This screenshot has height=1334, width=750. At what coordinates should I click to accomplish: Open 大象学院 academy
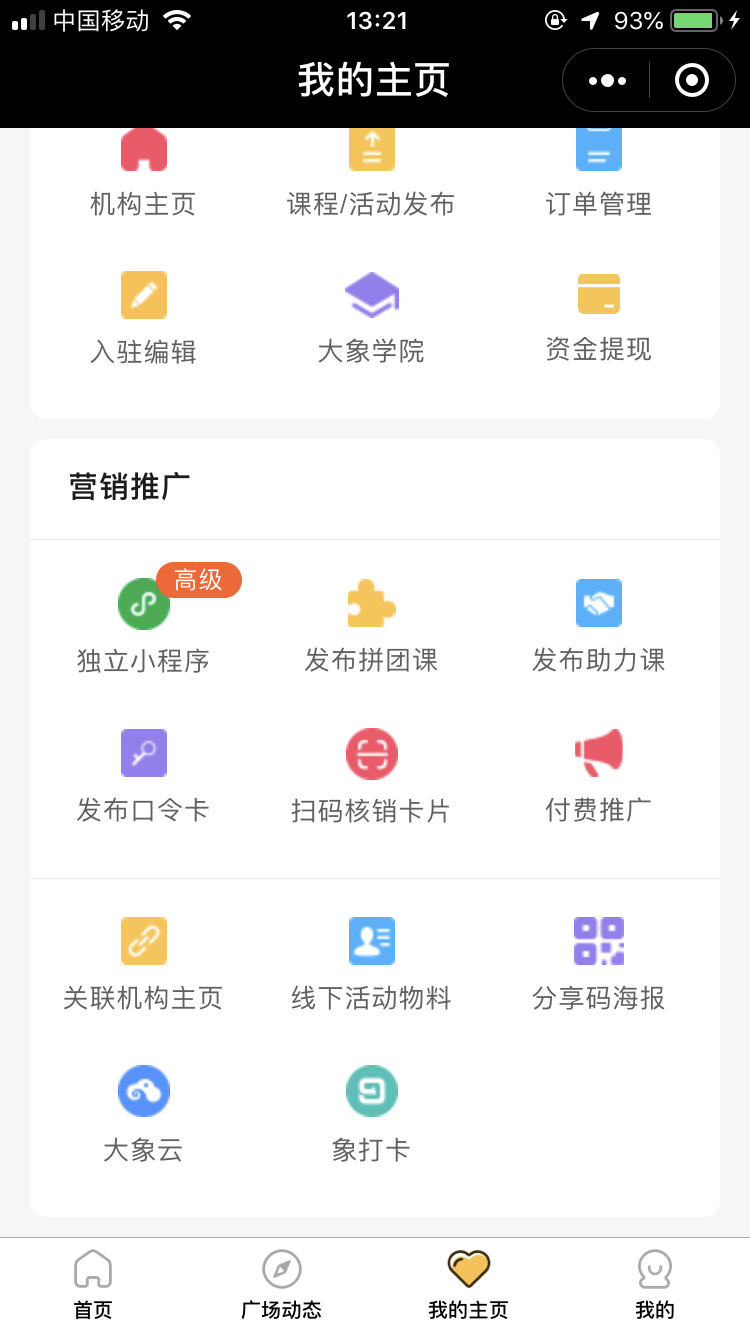click(x=371, y=295)
